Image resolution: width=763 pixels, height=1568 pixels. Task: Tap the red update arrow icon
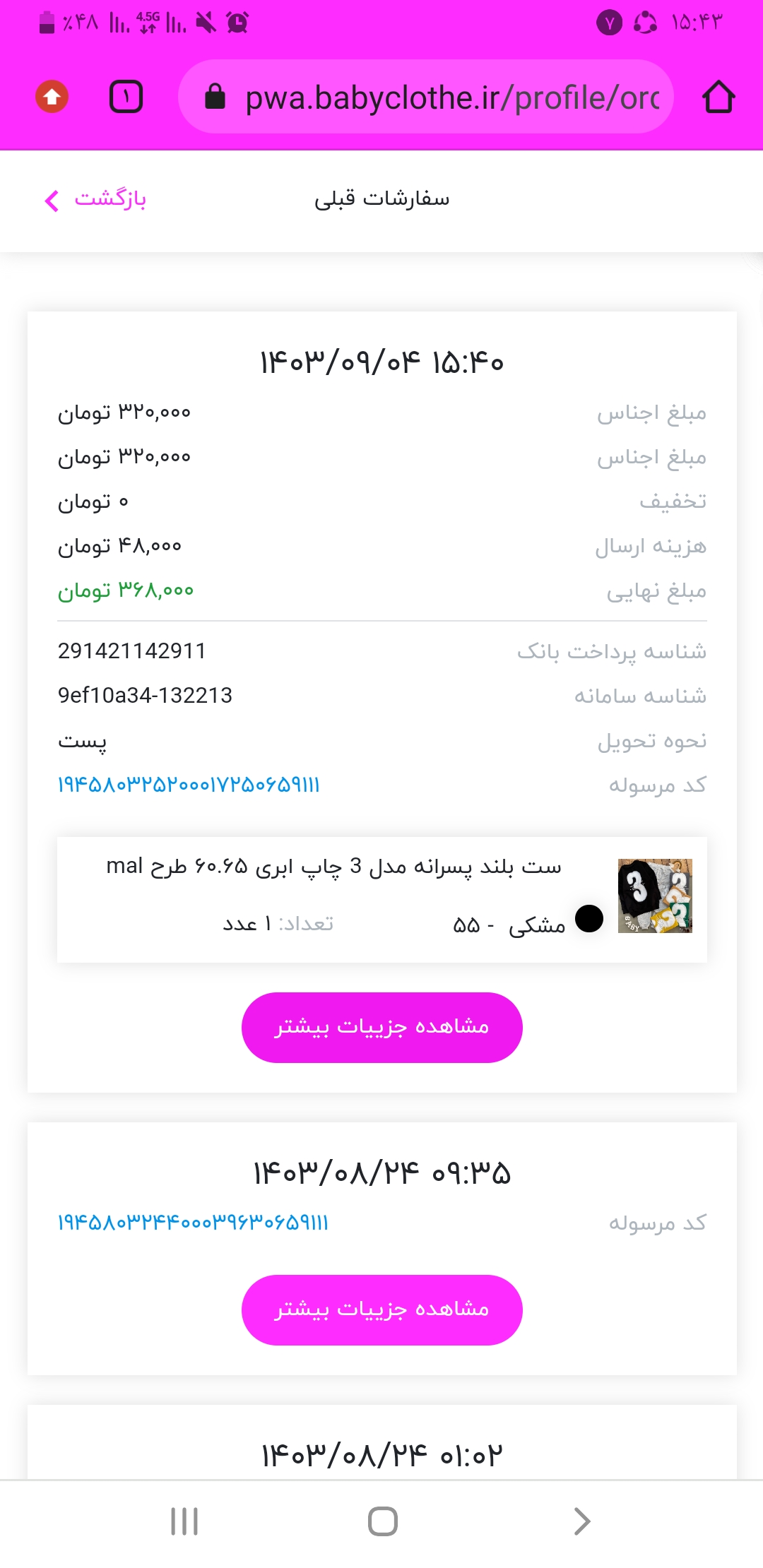point(52,97)
